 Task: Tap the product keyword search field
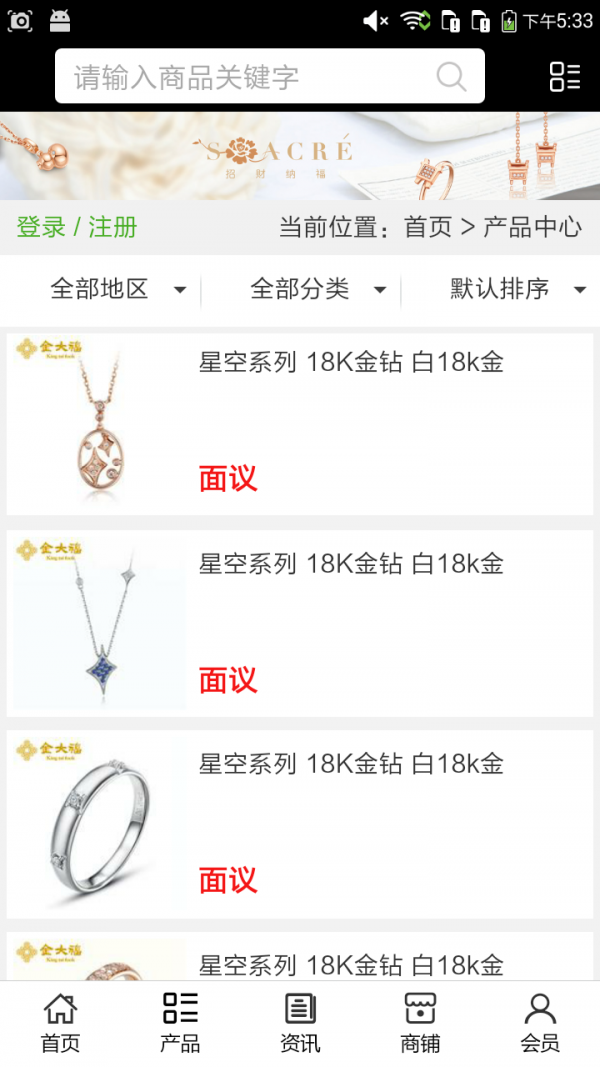[x=250, y=77]
